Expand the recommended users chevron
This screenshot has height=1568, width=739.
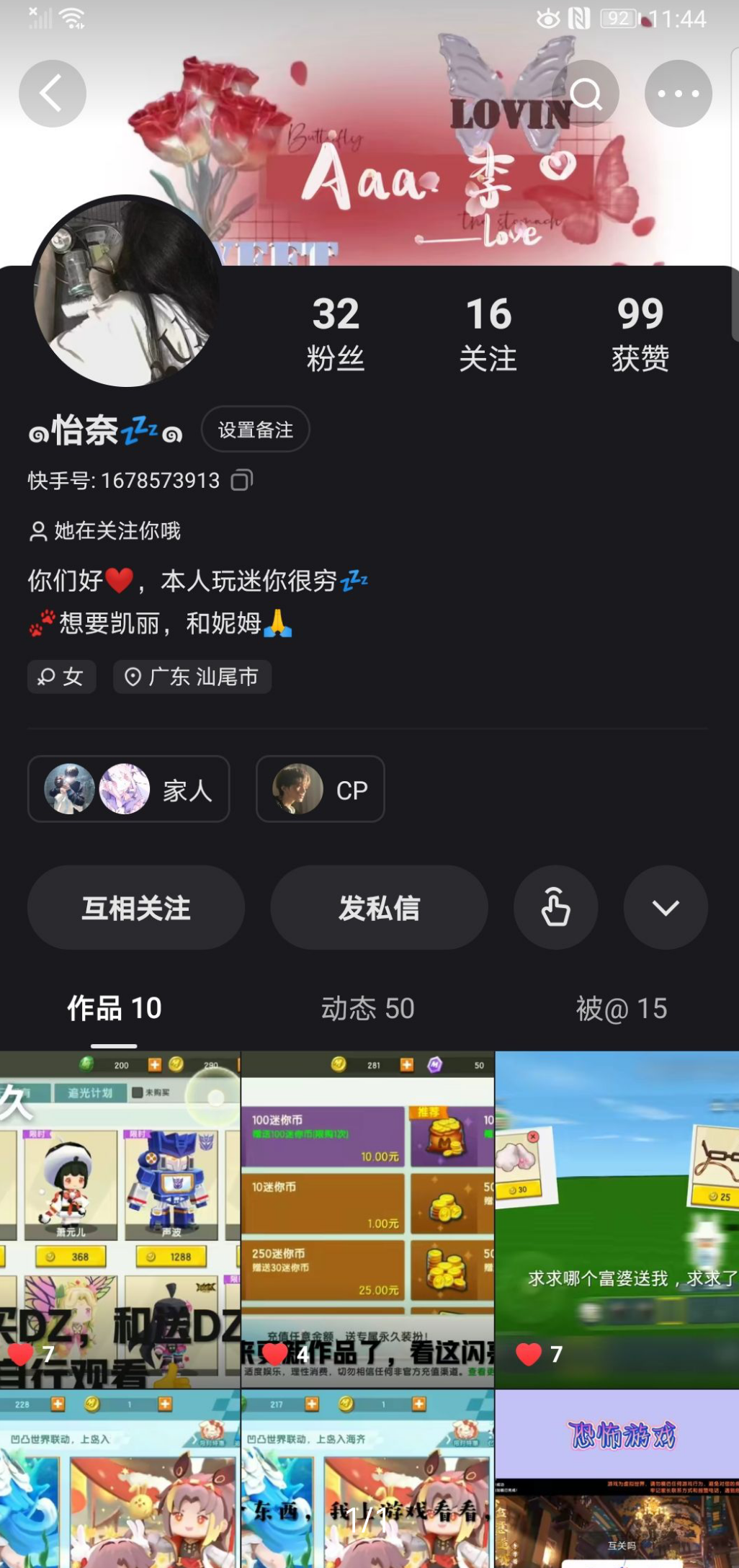click(666, 907)
